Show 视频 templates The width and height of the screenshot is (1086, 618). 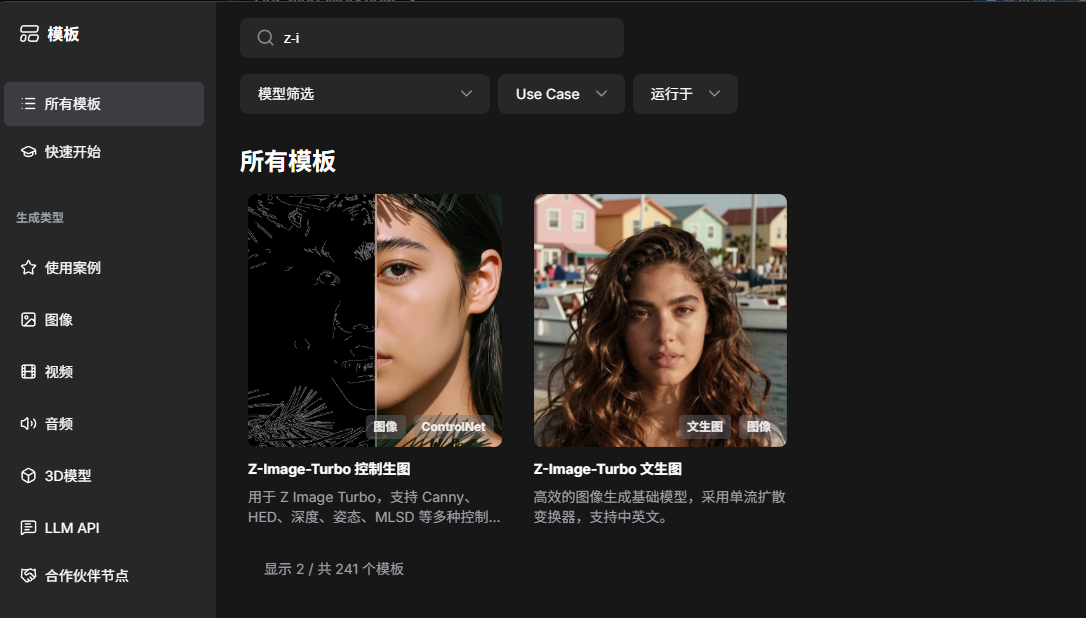[59, 372]
